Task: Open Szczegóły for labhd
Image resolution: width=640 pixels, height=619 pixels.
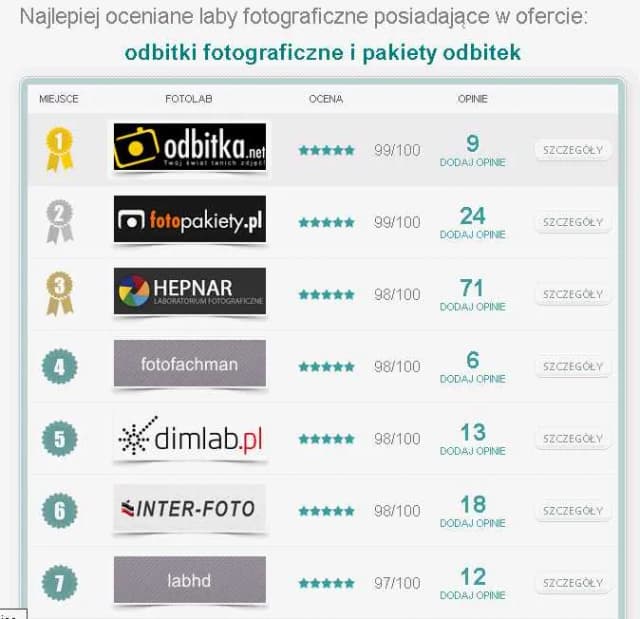Action: tap(572, 583)
